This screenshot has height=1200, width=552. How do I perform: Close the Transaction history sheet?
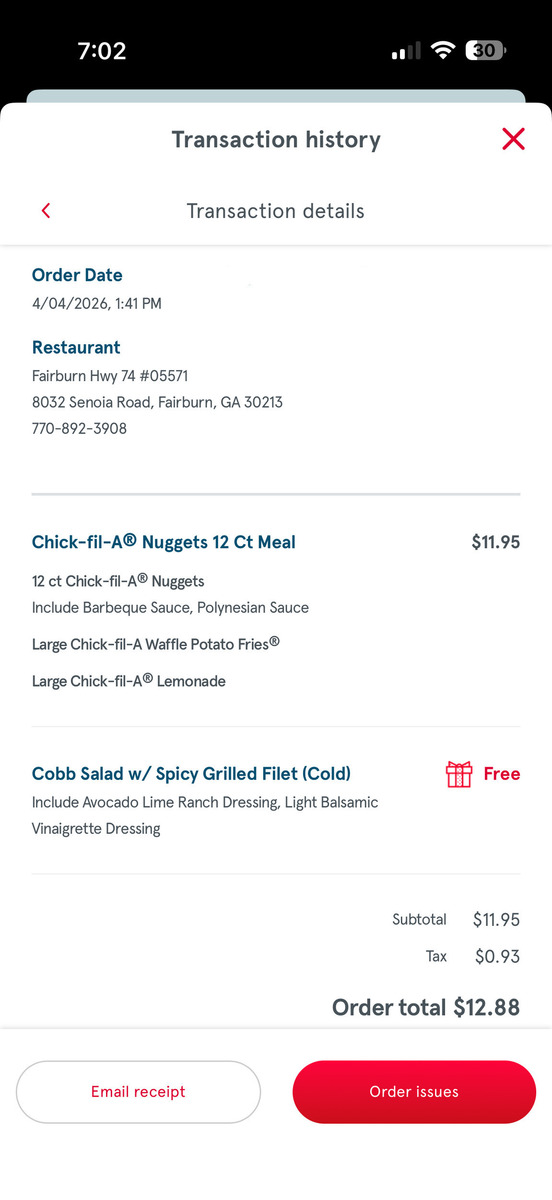(x=513, y=139)
